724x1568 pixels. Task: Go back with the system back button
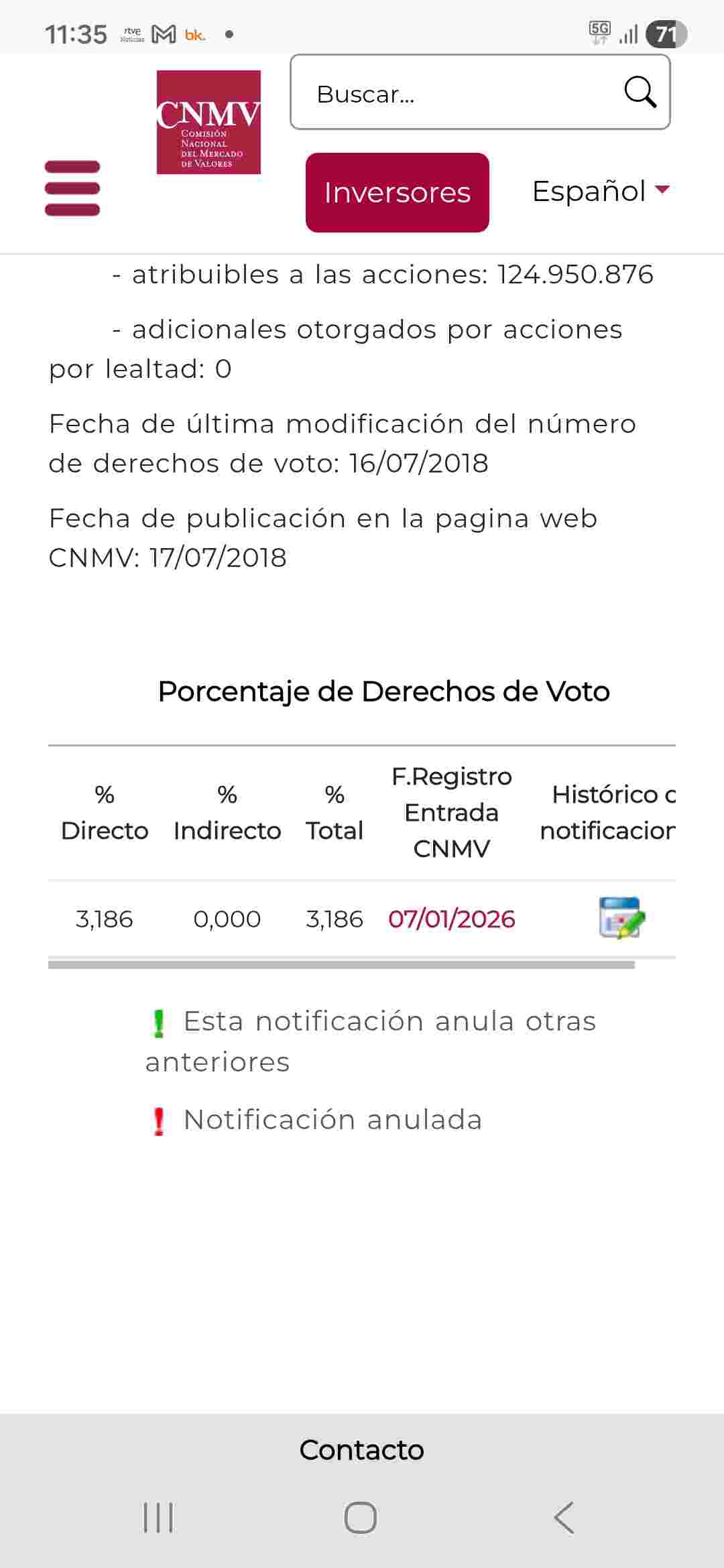564,1518
